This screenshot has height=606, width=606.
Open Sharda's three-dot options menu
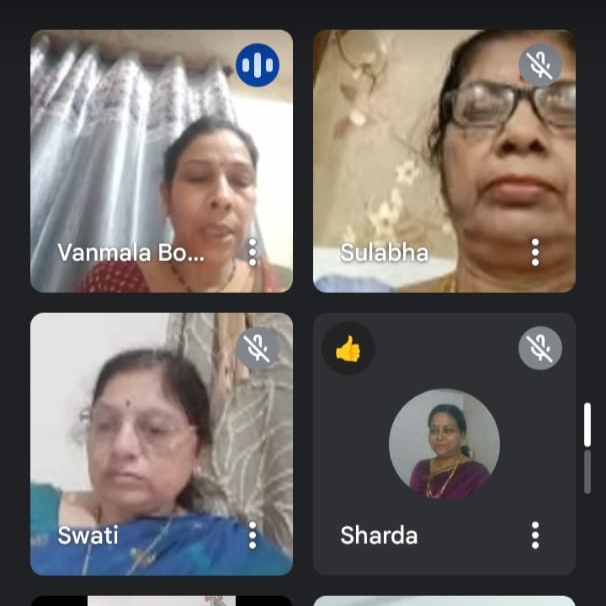[535, 535]
